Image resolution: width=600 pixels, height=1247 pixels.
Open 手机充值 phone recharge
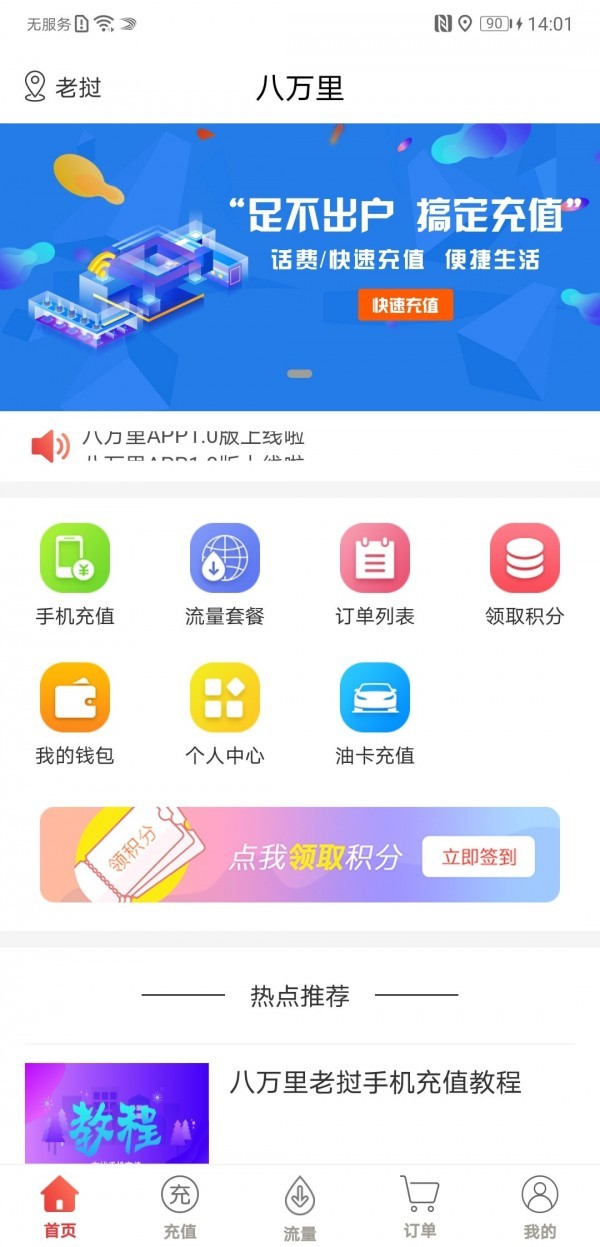pyautogui.click(x=75, y=575)
